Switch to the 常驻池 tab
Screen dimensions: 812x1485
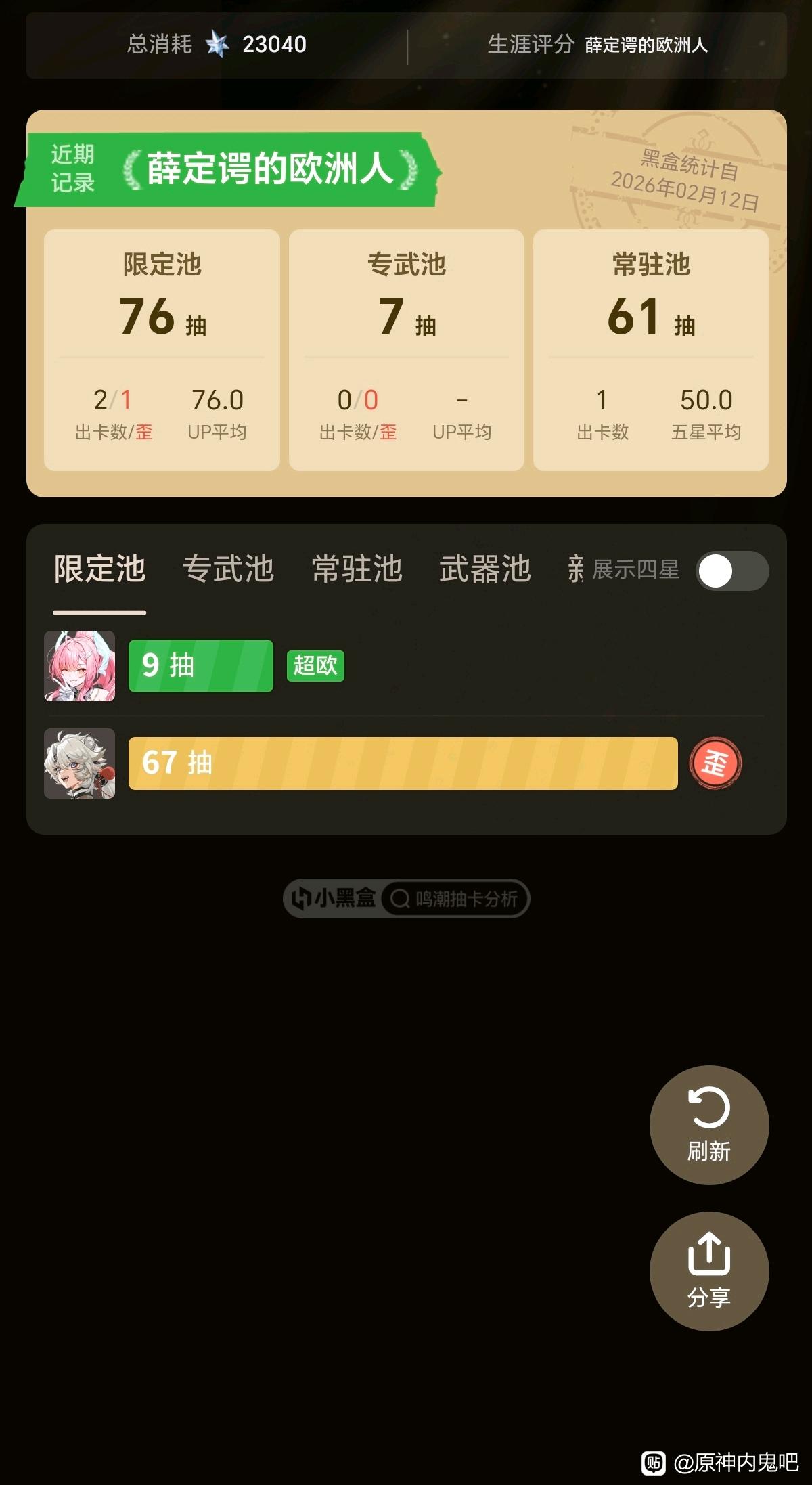pyautogui.click(x=357, y=569)
